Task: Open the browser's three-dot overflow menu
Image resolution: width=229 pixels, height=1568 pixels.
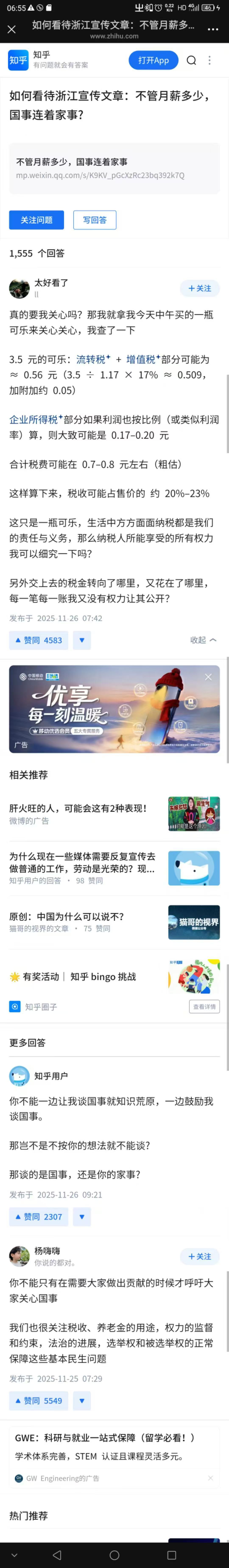Action: click(212, 29)
